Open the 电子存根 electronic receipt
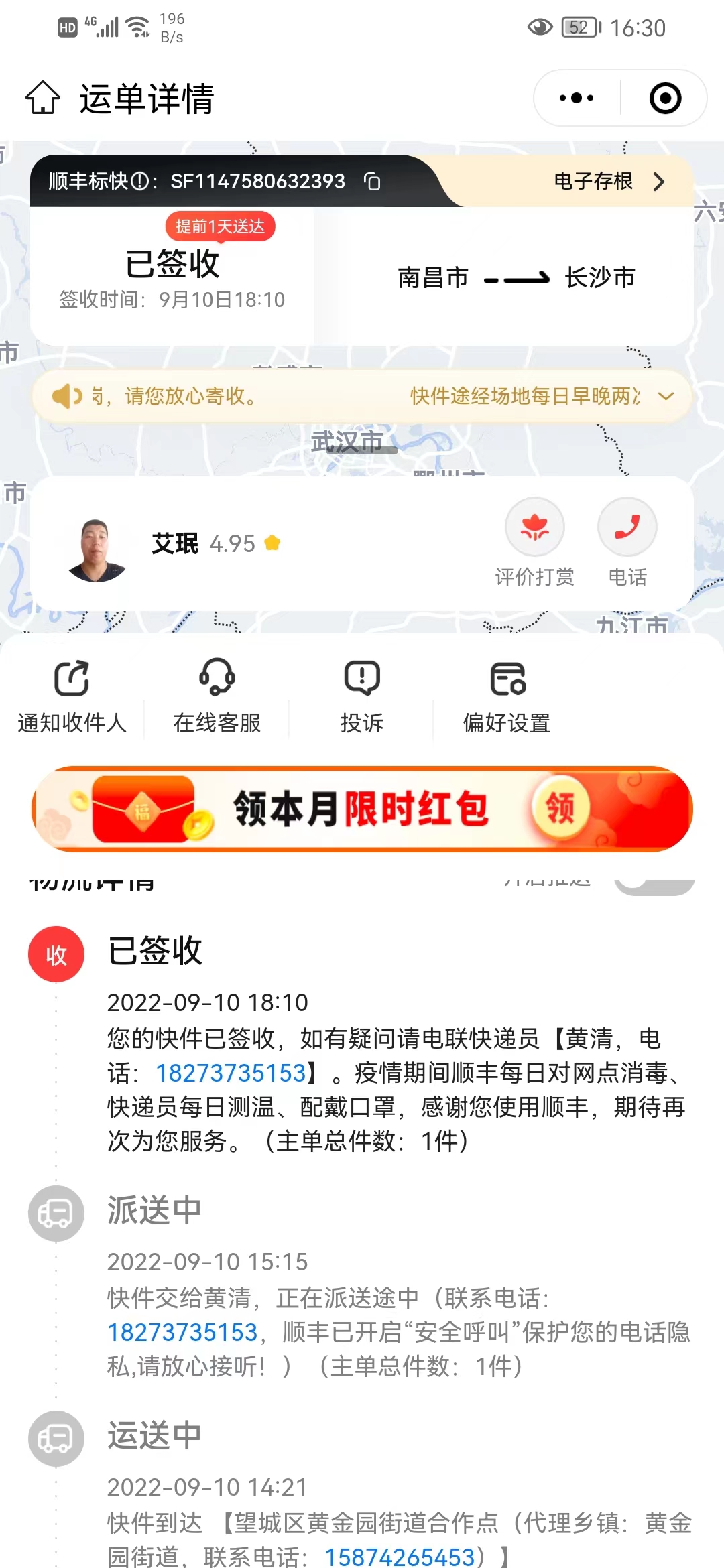This screenshot has height=1568, width=724. click(x=609, y=181)
